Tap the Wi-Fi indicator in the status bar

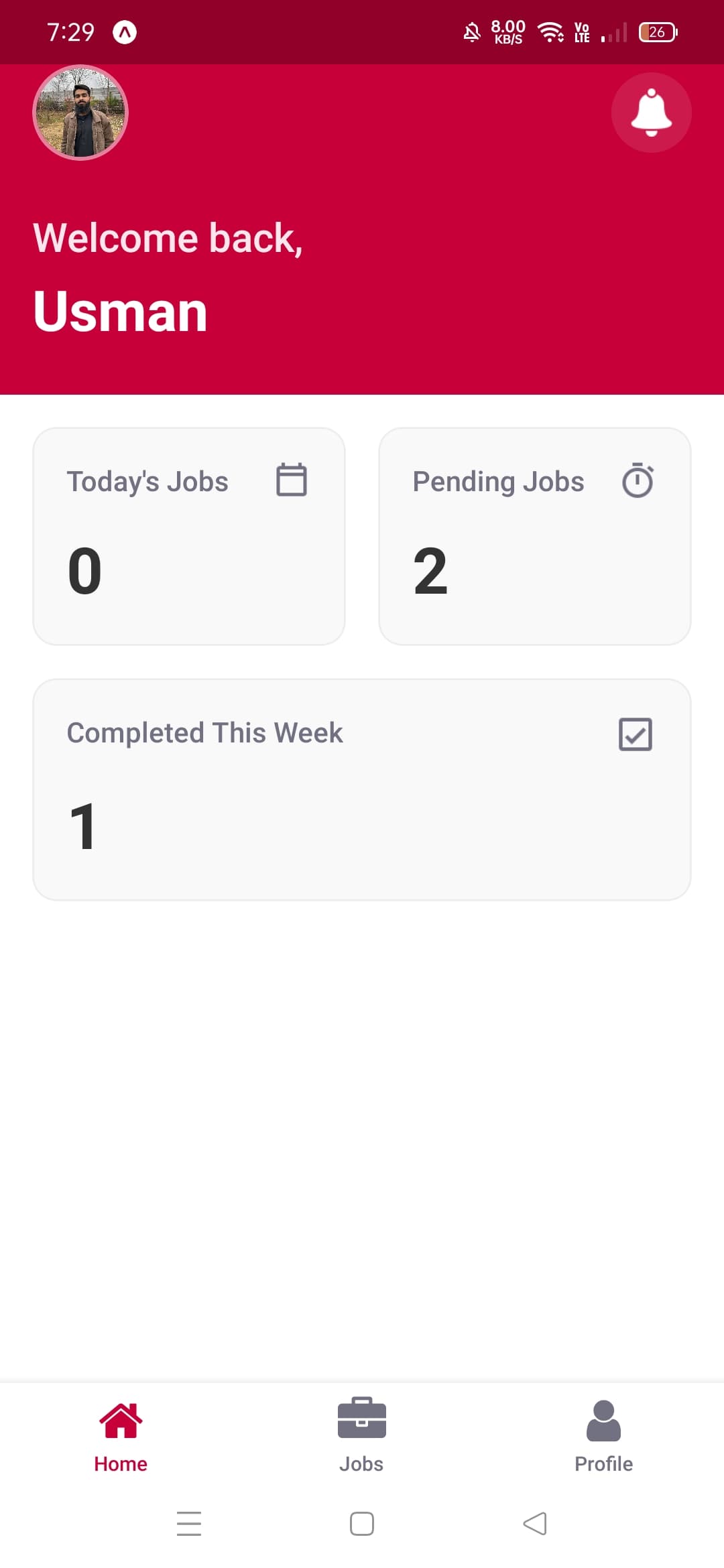point(550,31)
